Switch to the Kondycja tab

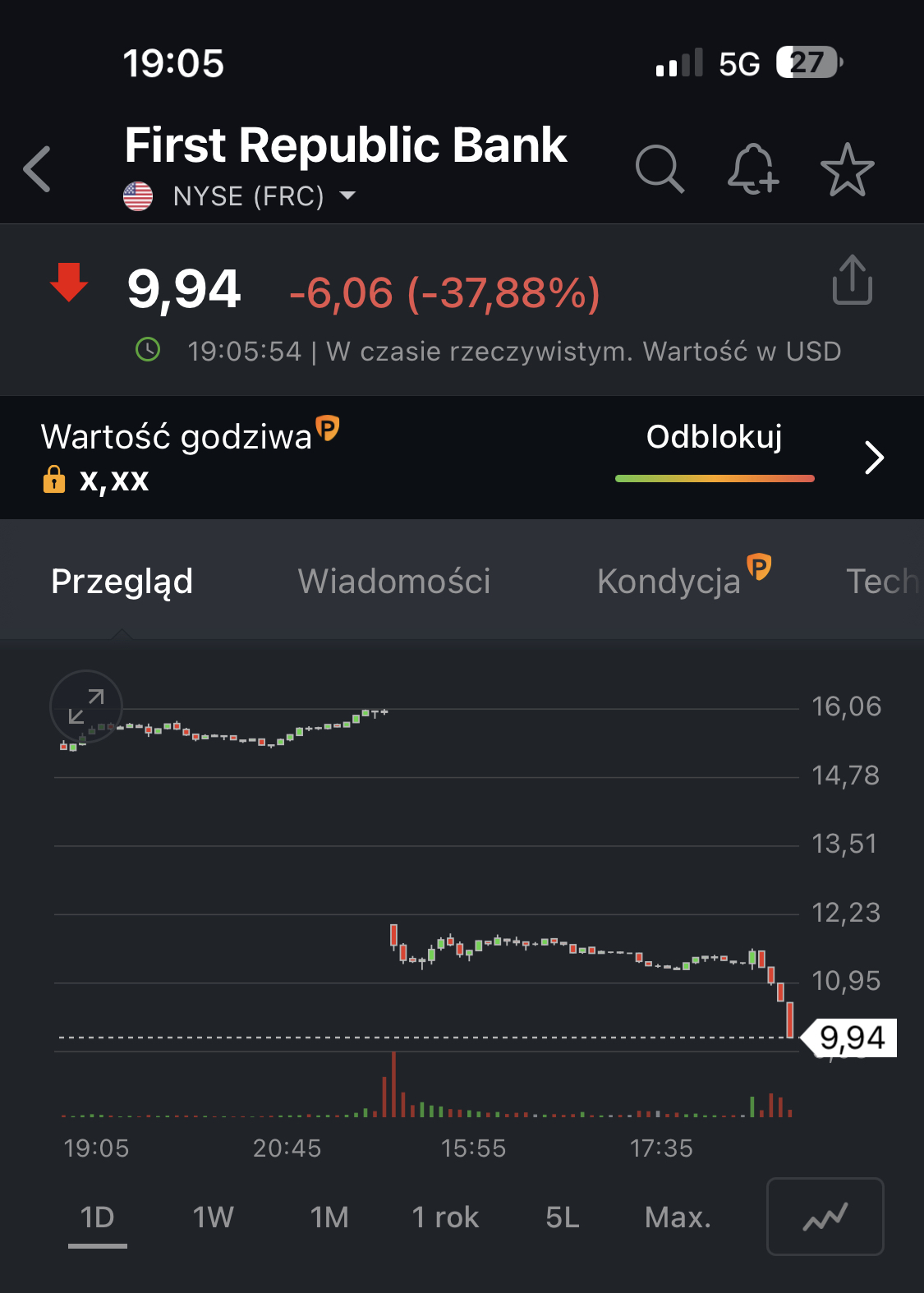pyautogui.click(x=669, y=581)
